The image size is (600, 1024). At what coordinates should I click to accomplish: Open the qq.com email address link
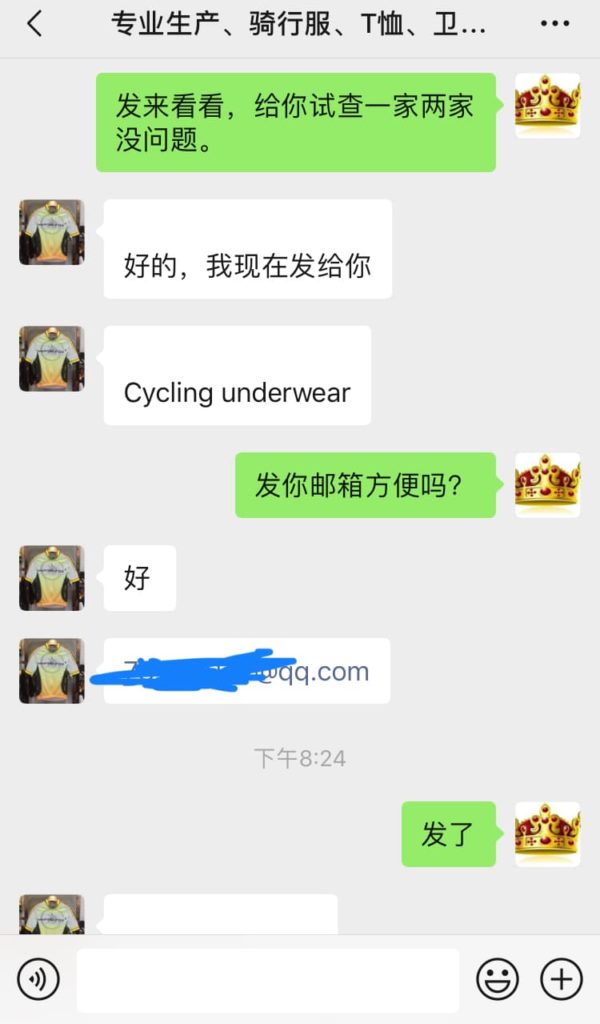coord(318,671)
